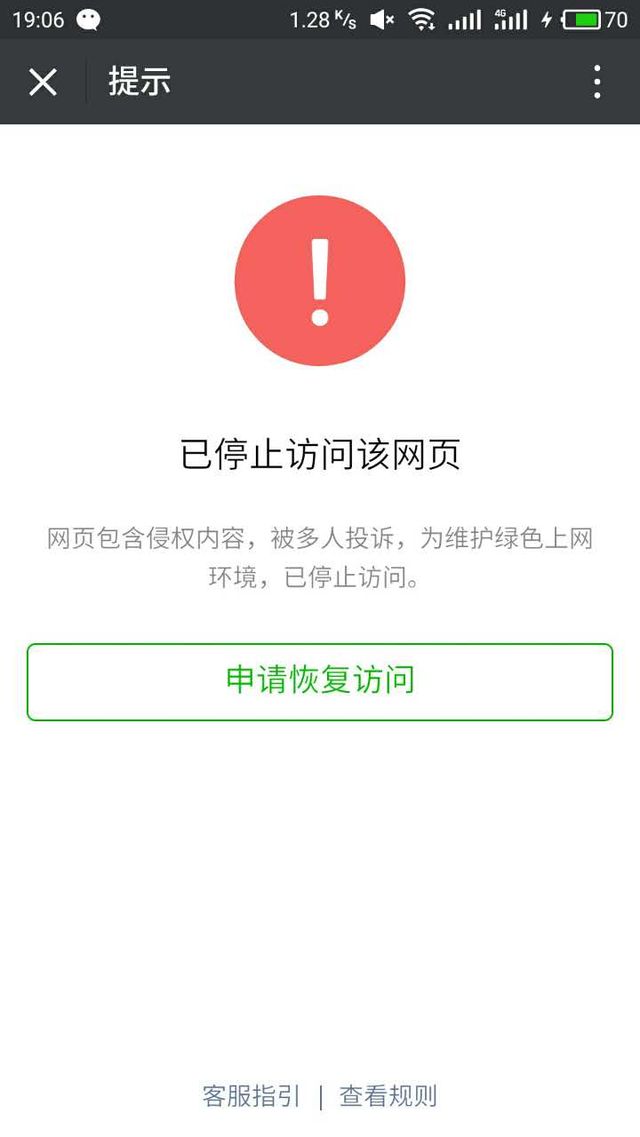
Task: Open the 客服指引 link
Action: (251, 1096)
